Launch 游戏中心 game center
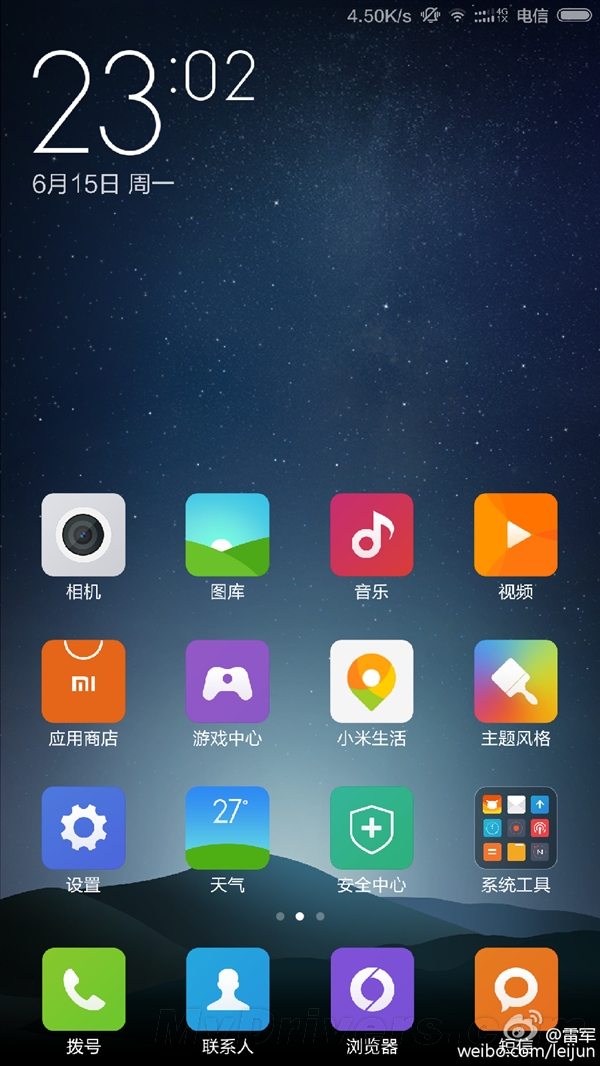The width and height of the screenshot is (600, 1066). [x=227, y=681]
